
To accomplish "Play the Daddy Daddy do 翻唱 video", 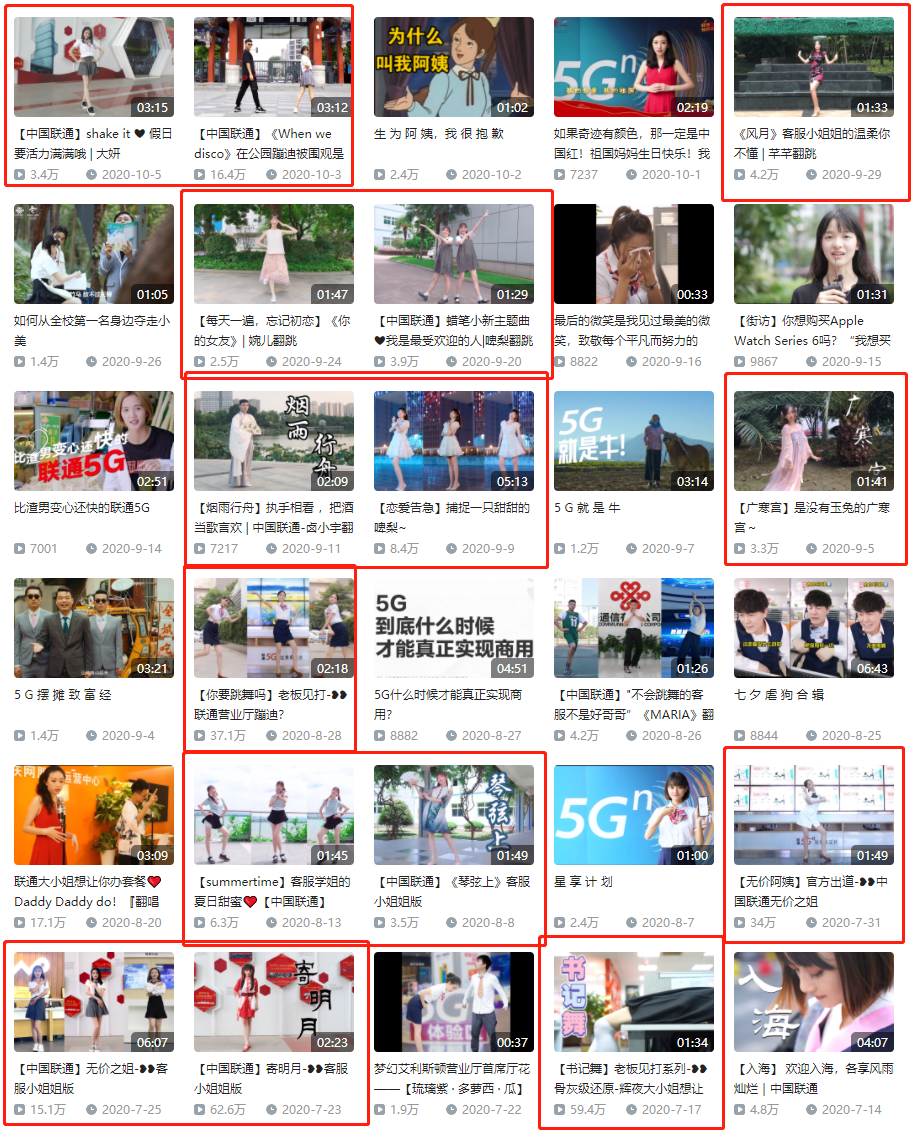I will (x=93, y=815).
